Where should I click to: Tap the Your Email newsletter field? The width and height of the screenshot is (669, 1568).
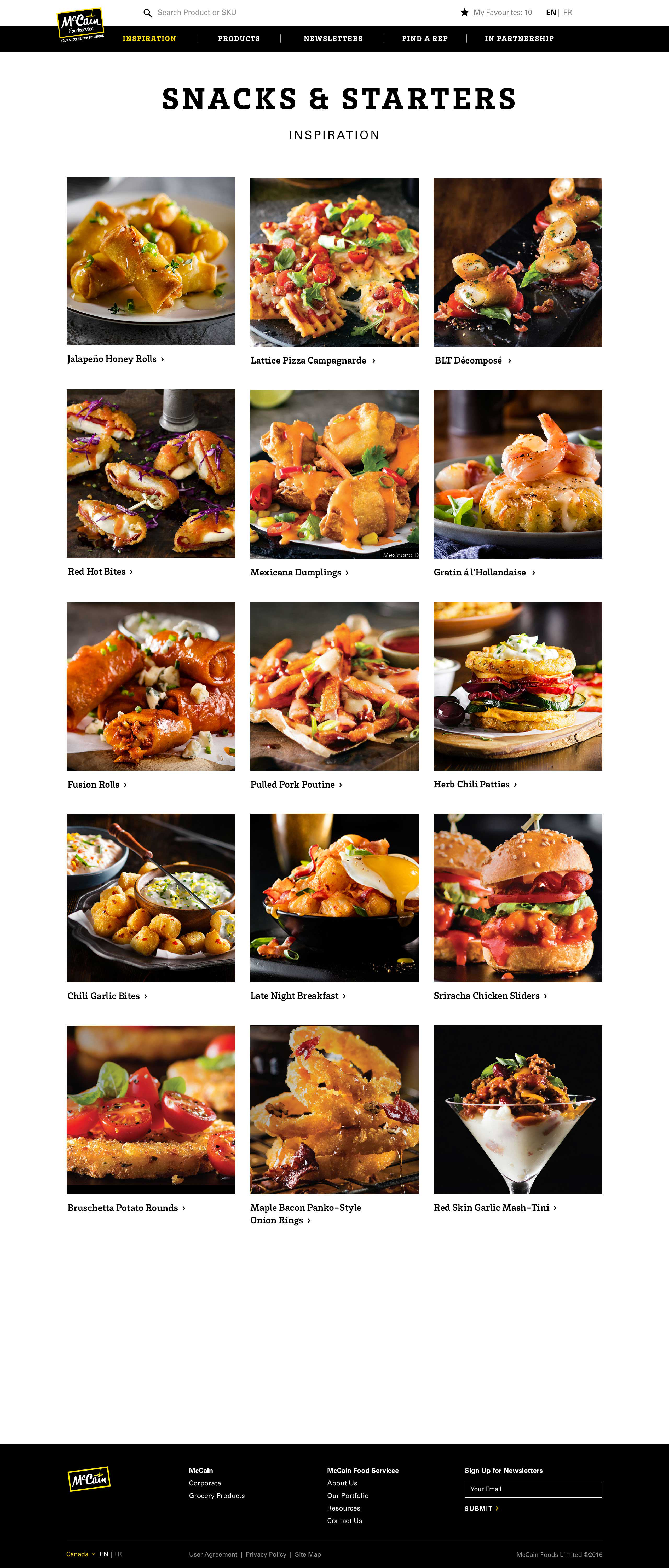(x=533, y=1489)
